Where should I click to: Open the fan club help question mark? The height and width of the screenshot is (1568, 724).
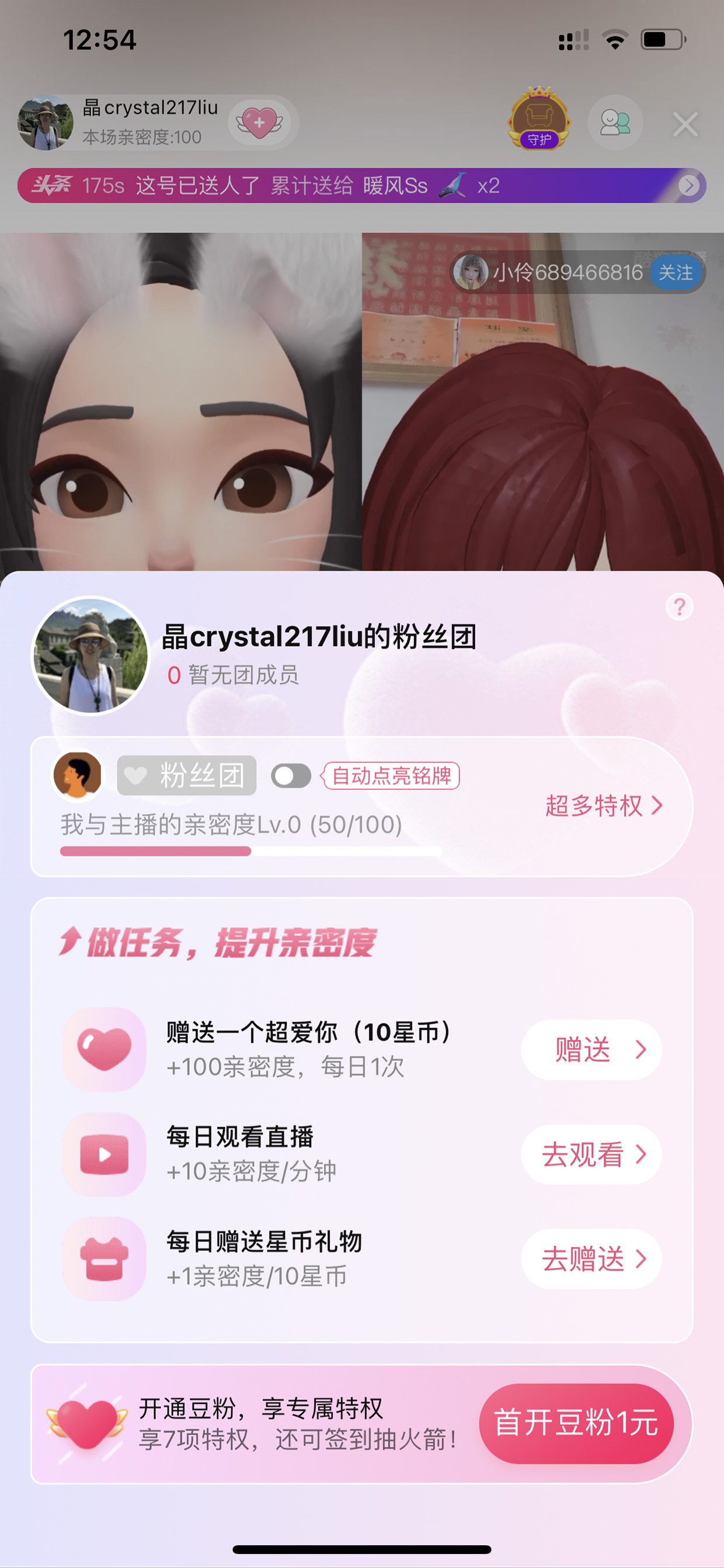coord(680,607)
